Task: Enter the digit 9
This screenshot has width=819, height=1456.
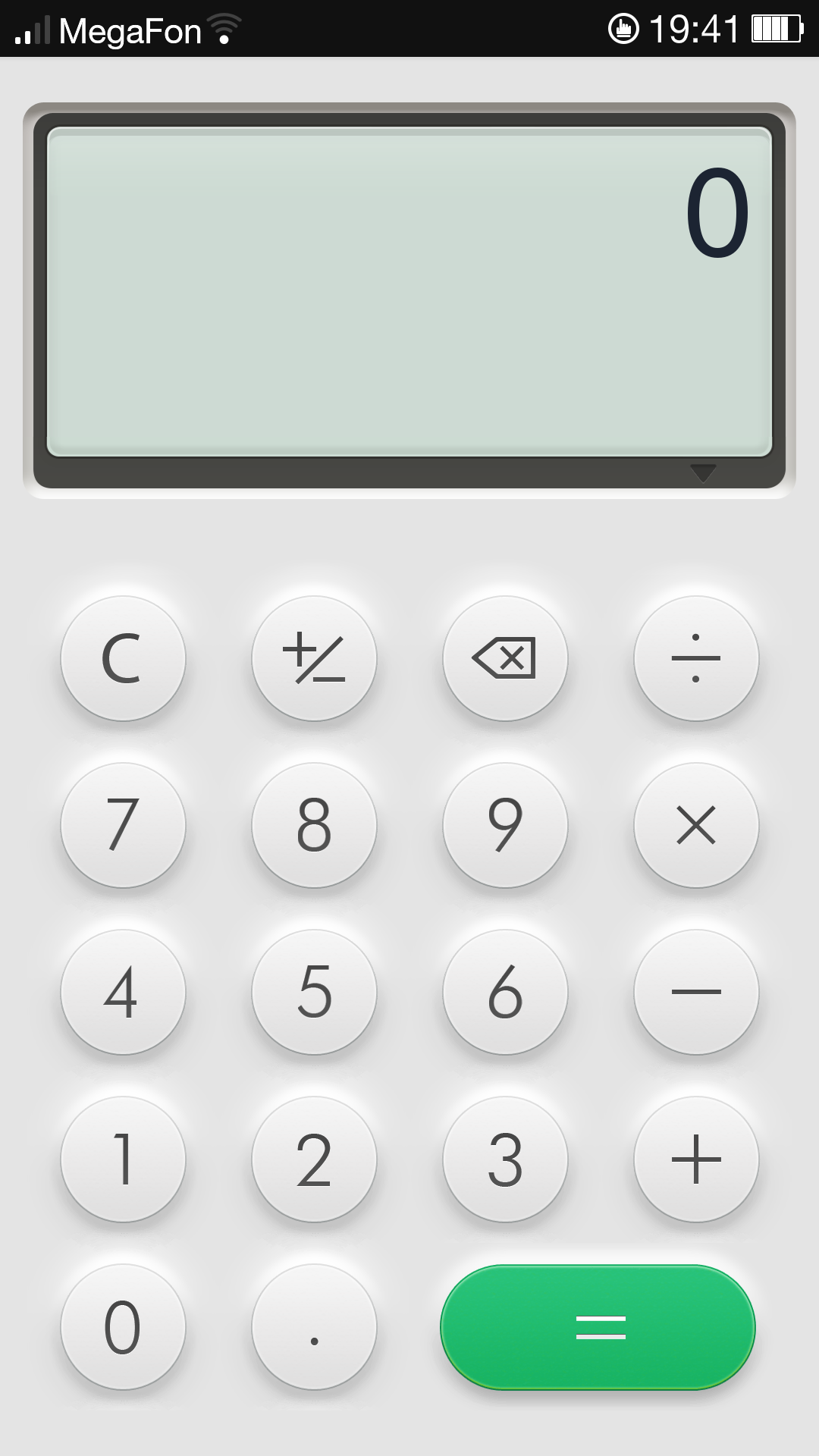Action: tap(505, 824)
